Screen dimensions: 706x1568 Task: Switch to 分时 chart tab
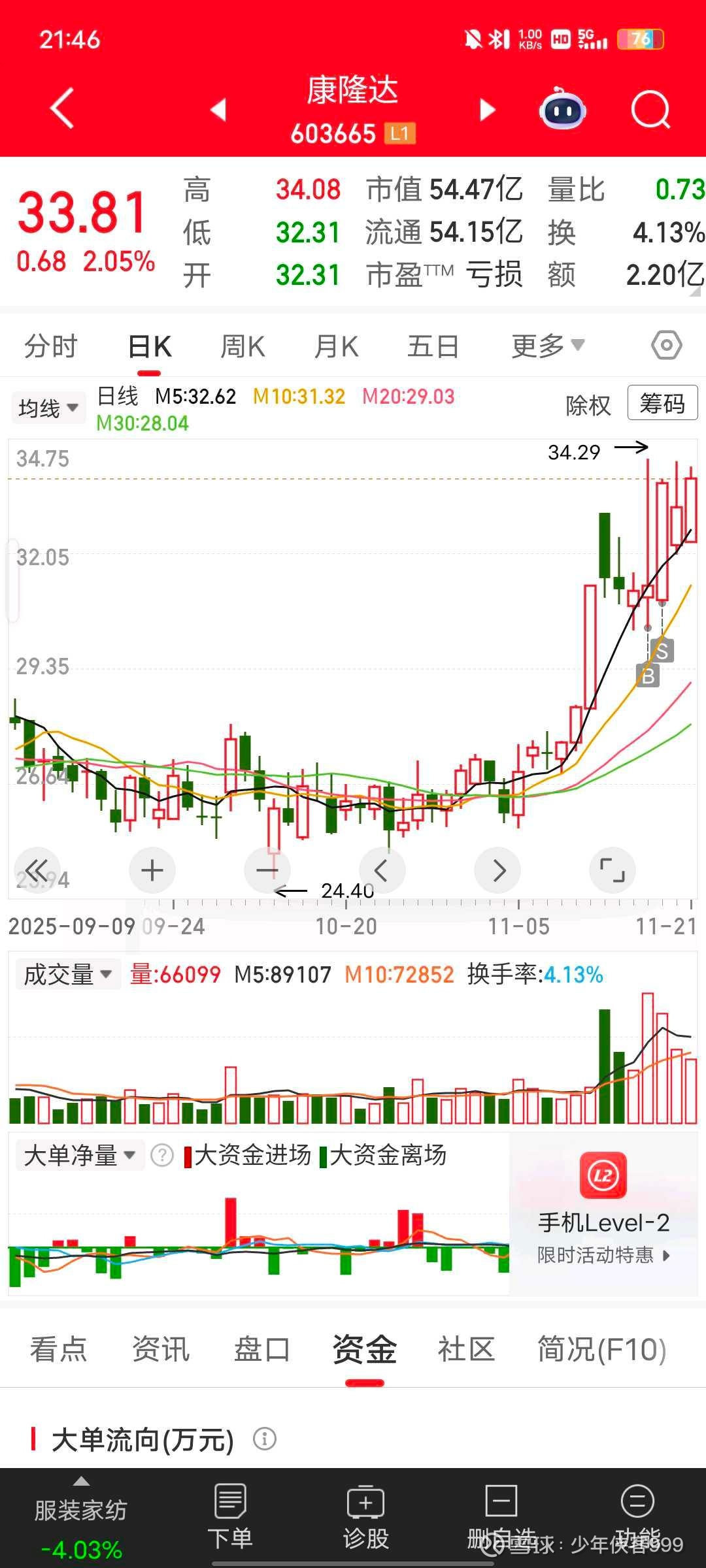(51, 346)
